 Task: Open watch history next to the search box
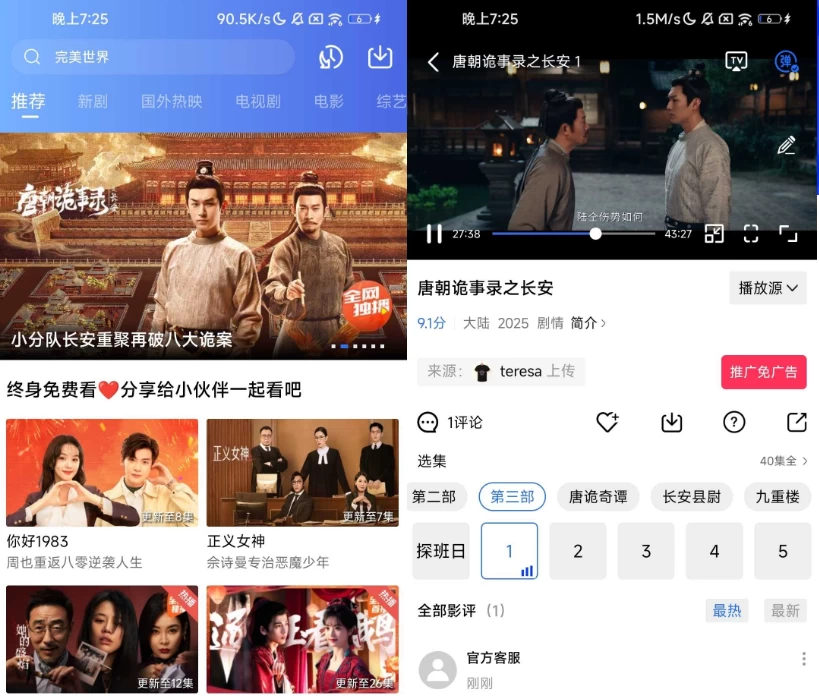coord(331,57)
